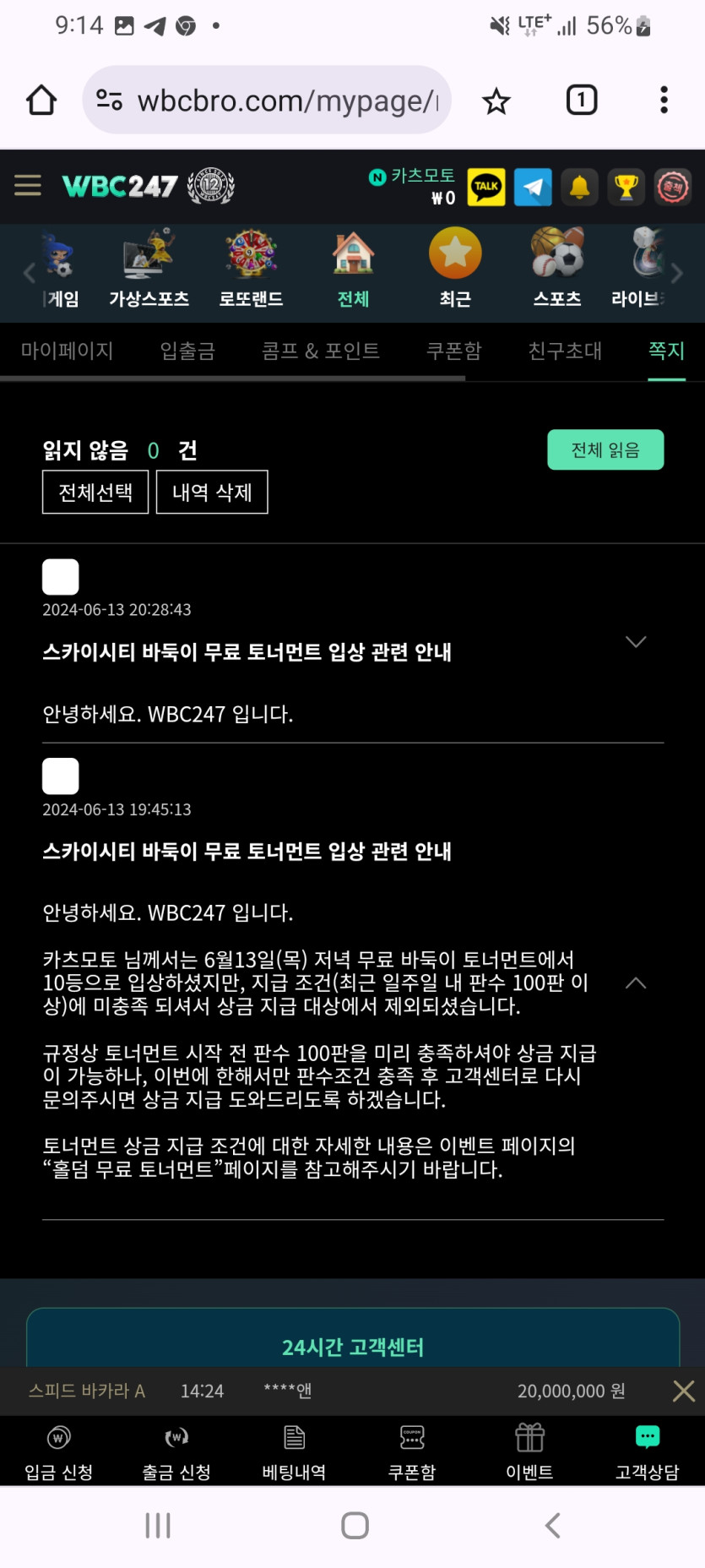This screenshot has width=705, height=1568.
Task: Open the 쿠폰함 top tab
Action: [x=453, y=351]
